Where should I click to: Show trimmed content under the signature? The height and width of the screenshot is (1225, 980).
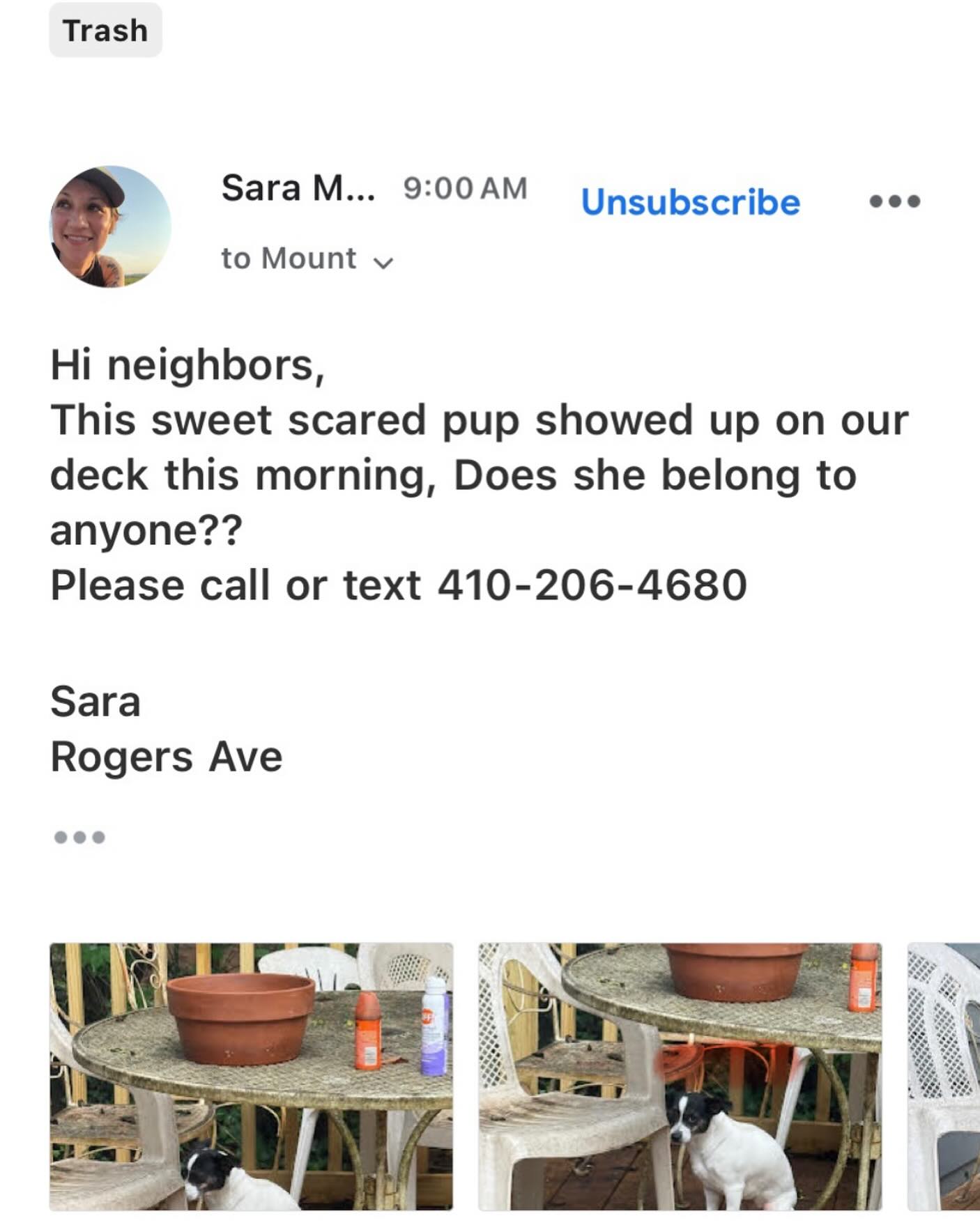(x=79, y=837)
